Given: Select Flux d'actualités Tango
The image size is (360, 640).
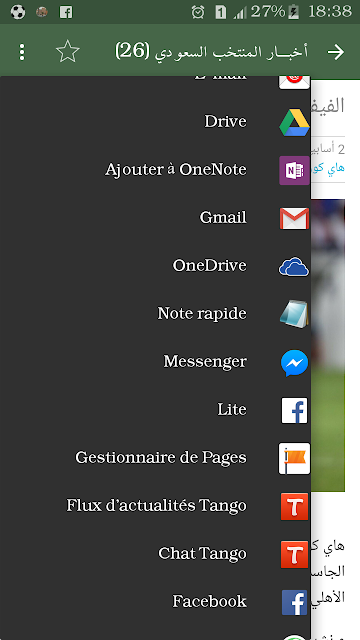Looking at the screenshot, I should coord(156,506).
